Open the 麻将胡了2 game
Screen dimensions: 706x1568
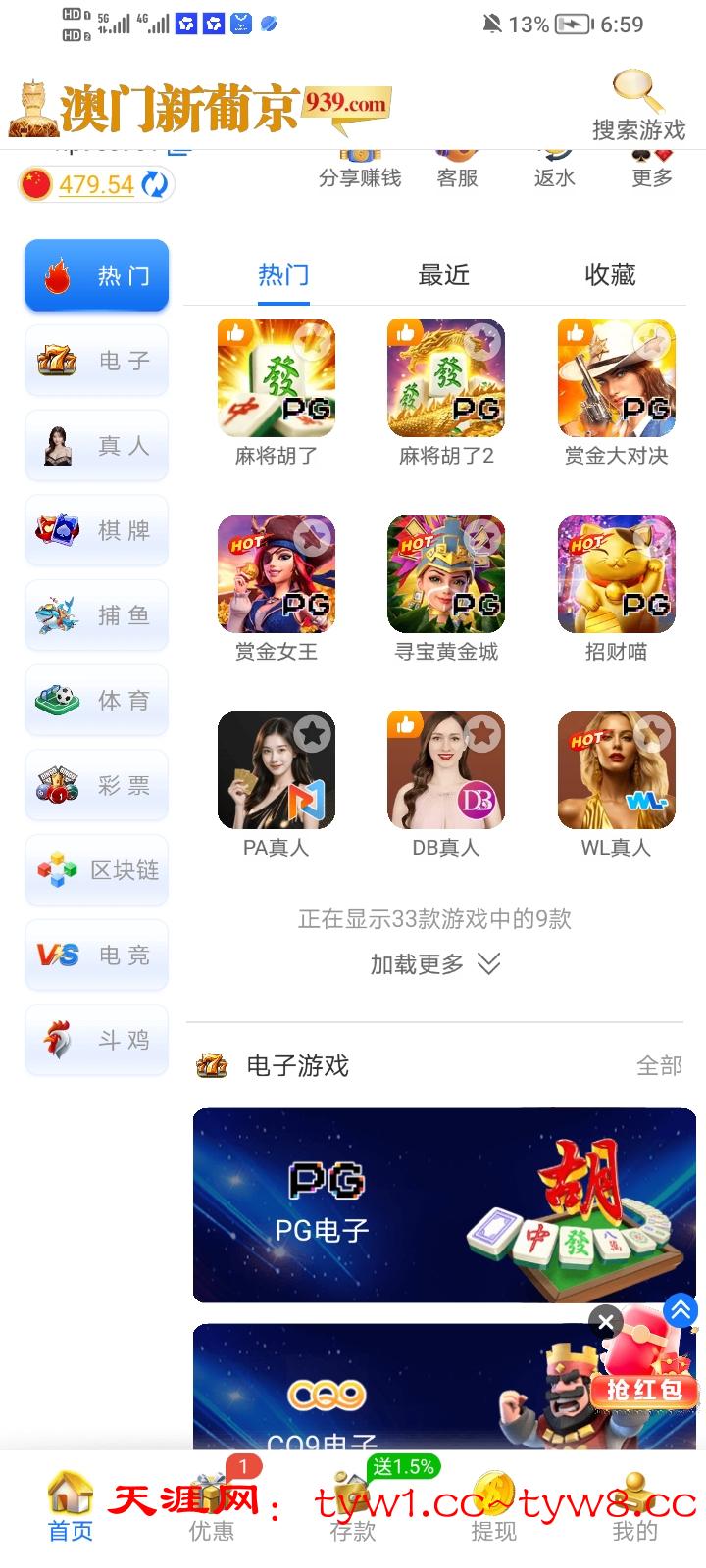[446, 379]
